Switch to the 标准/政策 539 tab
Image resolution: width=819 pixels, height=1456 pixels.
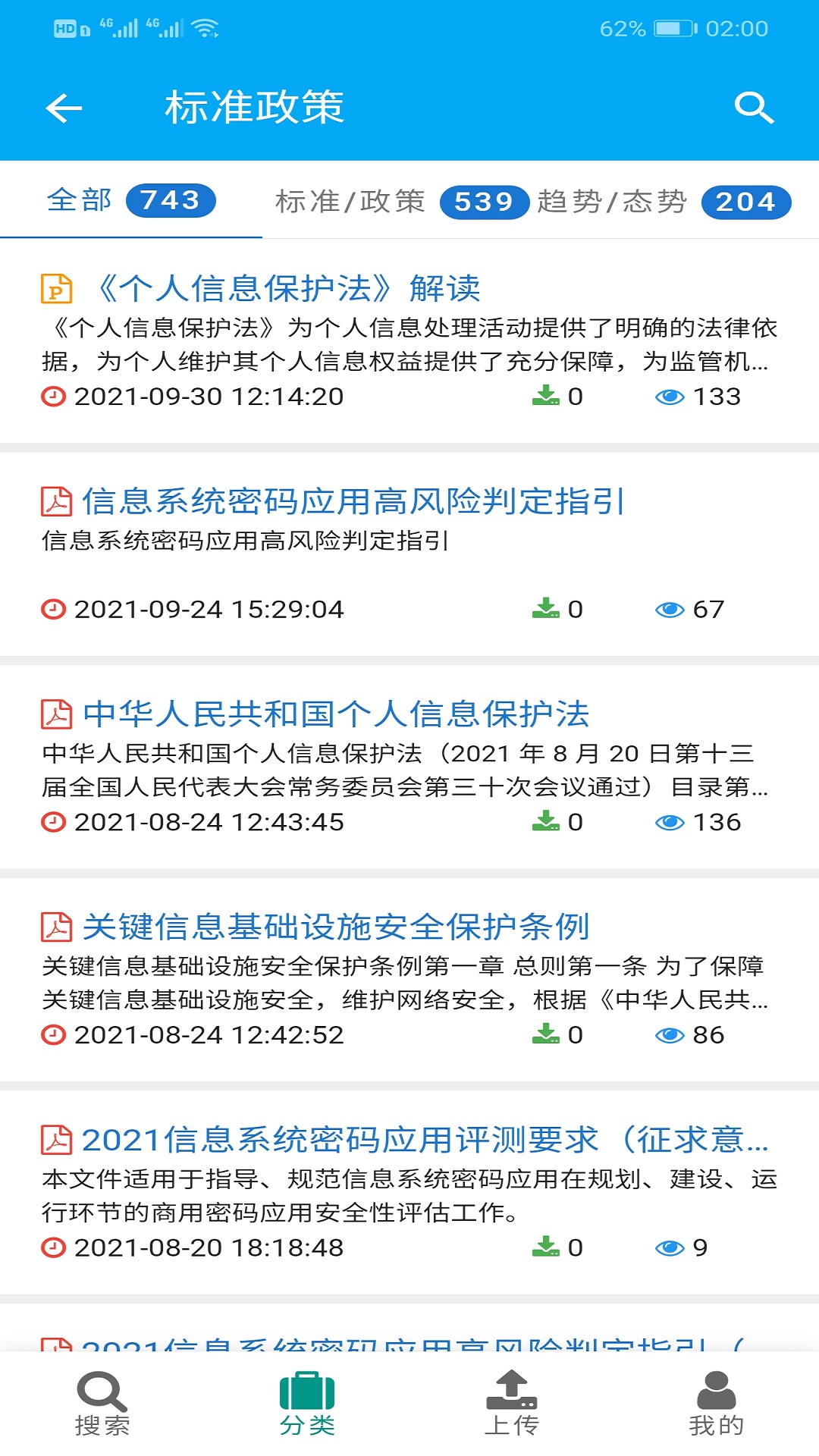402,202
